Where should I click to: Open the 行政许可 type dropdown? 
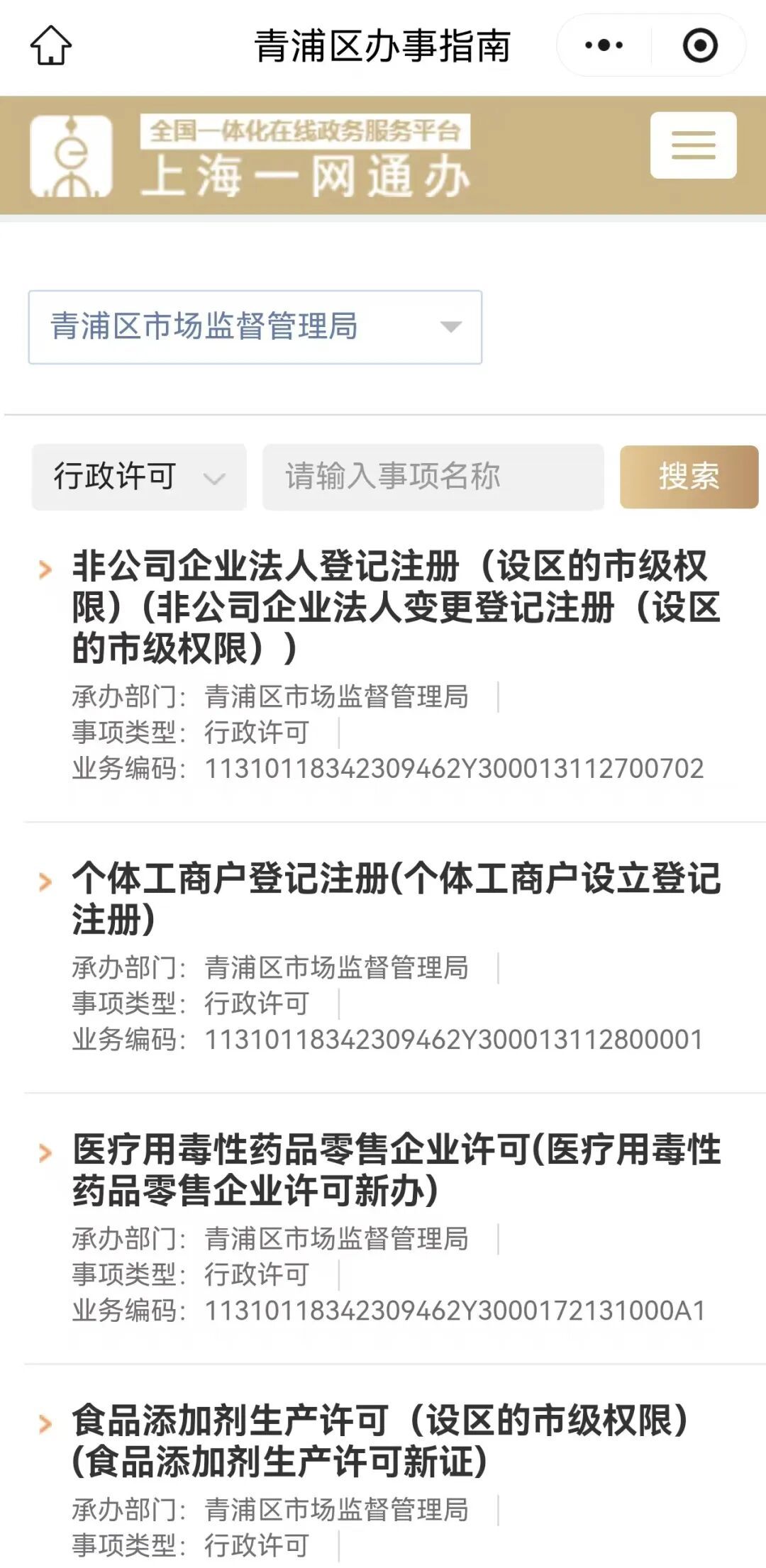[139, 477]
